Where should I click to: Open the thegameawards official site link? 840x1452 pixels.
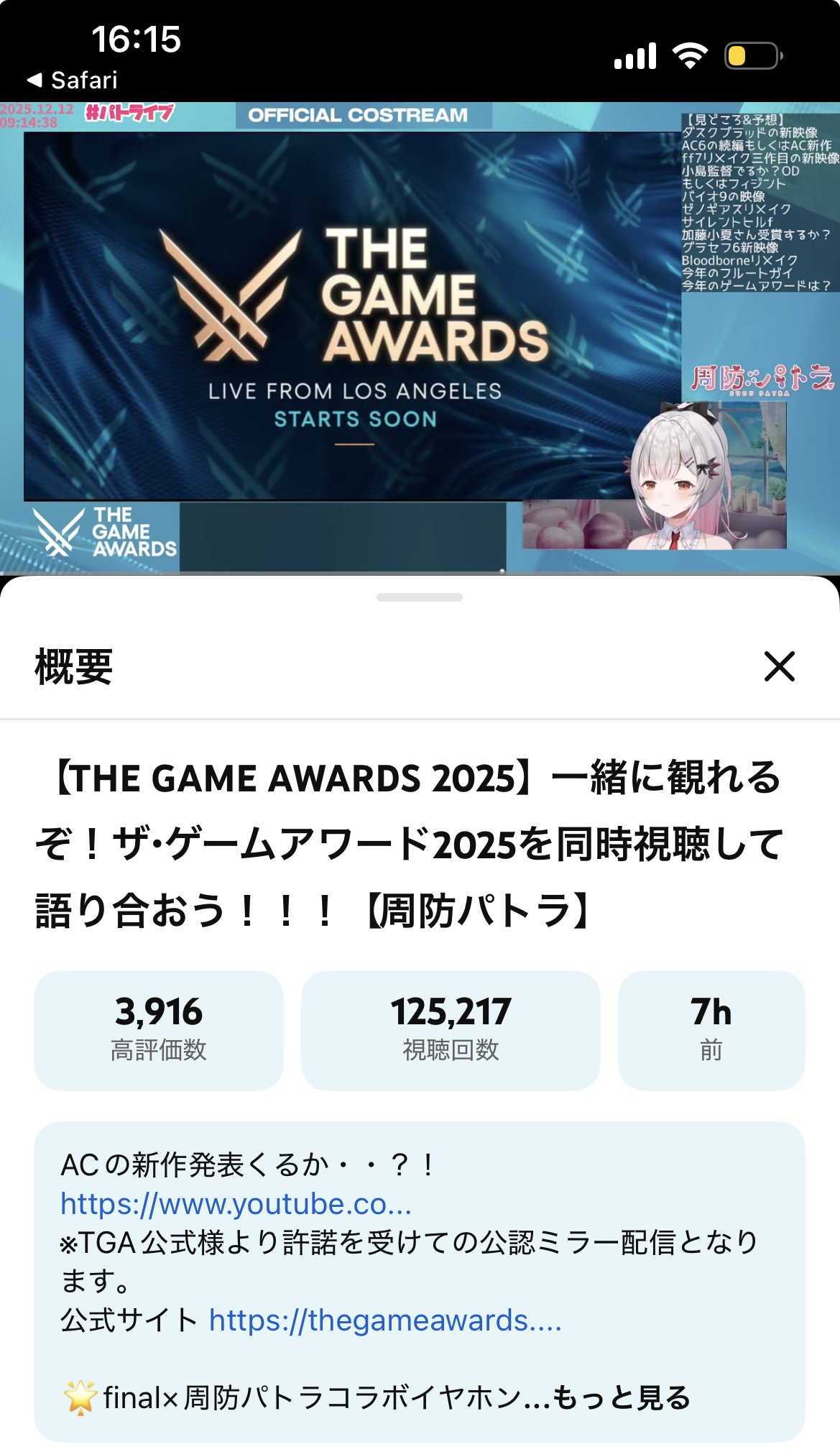pyautogui.click(x=385, y=1320)
